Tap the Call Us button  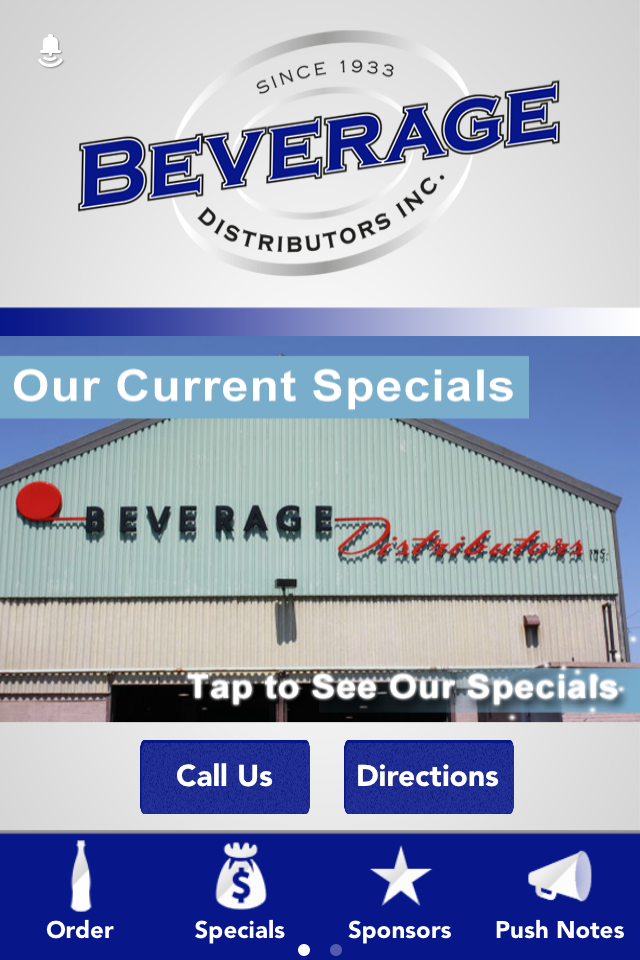pos(225,777)
